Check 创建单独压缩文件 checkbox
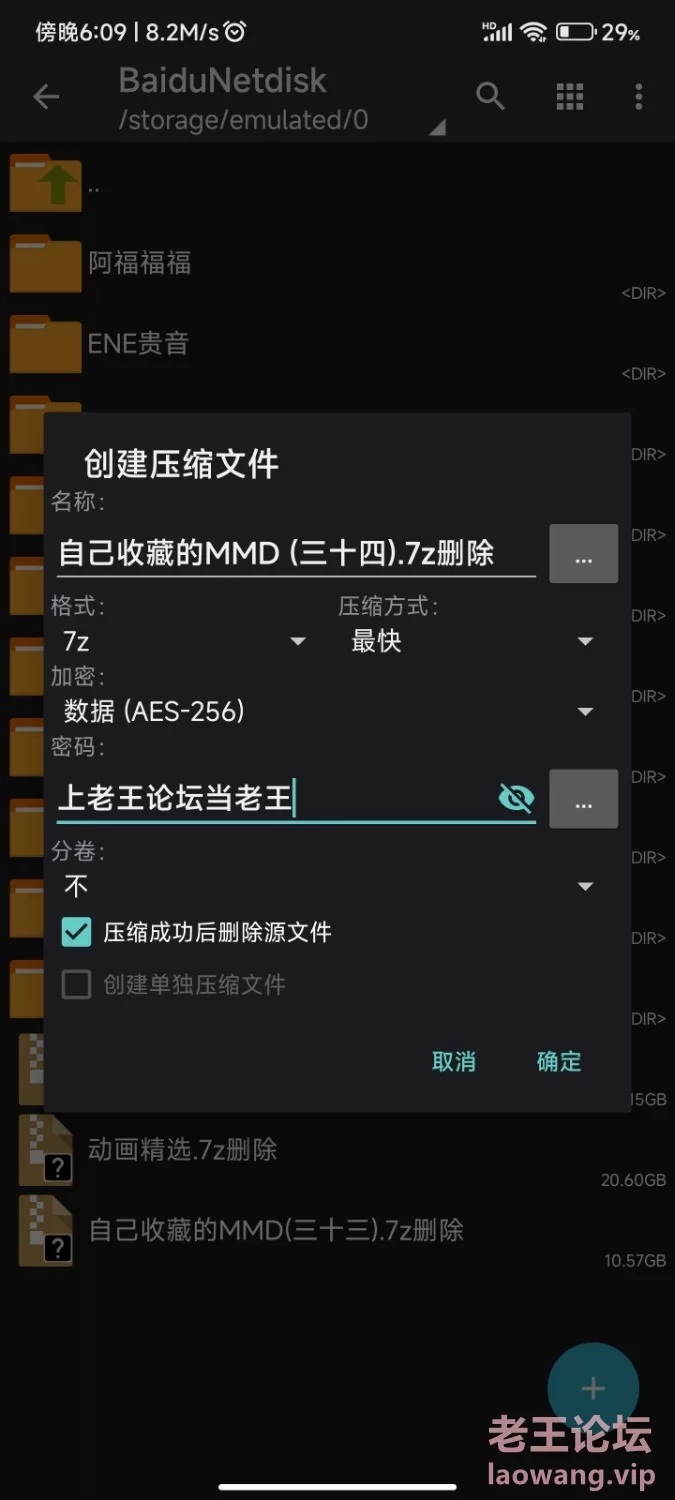 point(77,985)
